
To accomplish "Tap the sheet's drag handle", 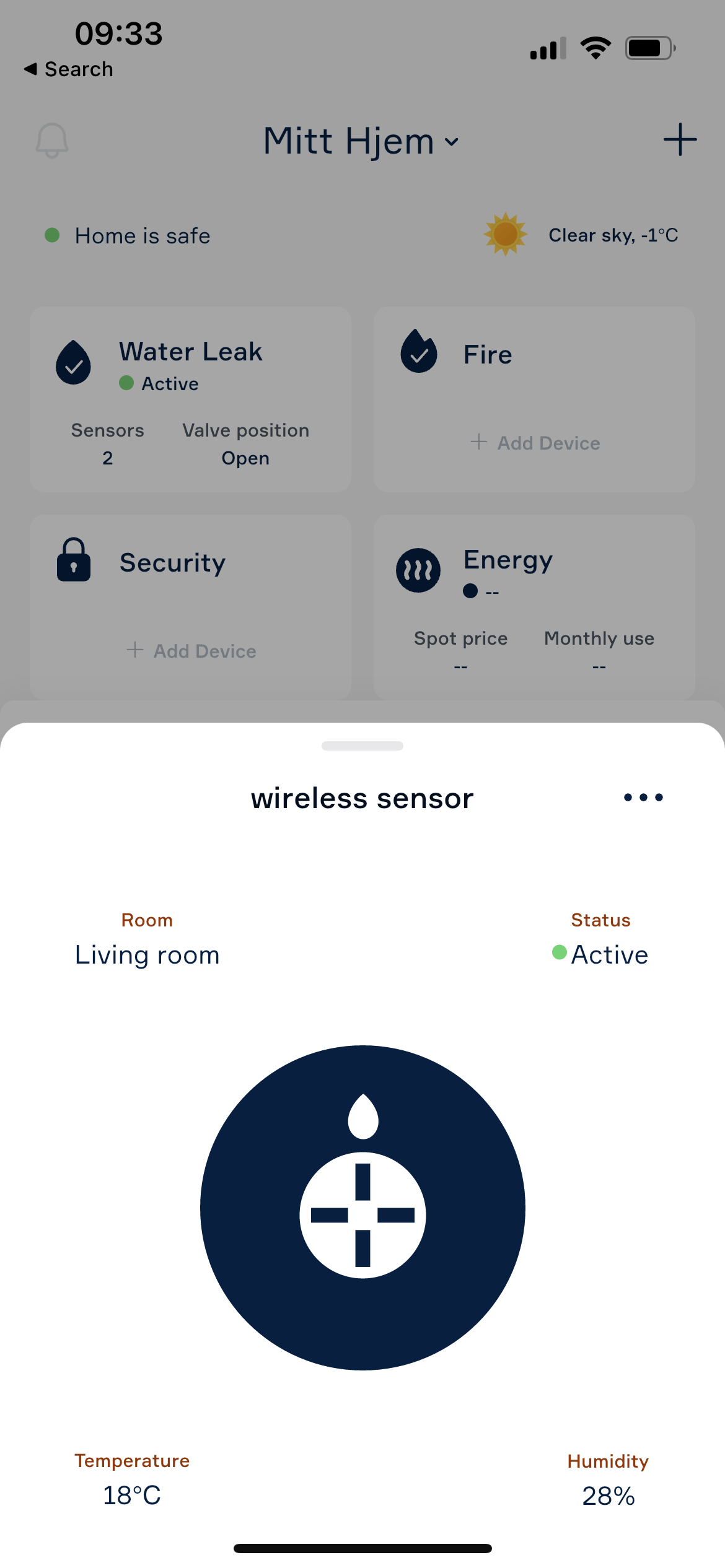I will point(362,746).
